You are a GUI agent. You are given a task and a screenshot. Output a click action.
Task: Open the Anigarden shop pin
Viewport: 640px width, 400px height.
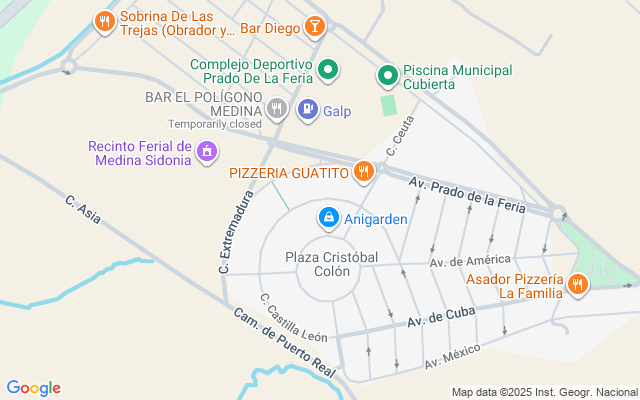tap(328, 216)
